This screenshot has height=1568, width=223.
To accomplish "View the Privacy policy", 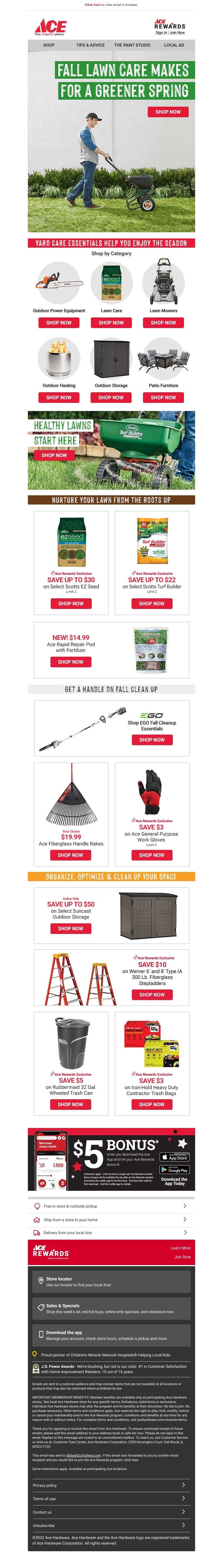I will [x=111, y=1485].
